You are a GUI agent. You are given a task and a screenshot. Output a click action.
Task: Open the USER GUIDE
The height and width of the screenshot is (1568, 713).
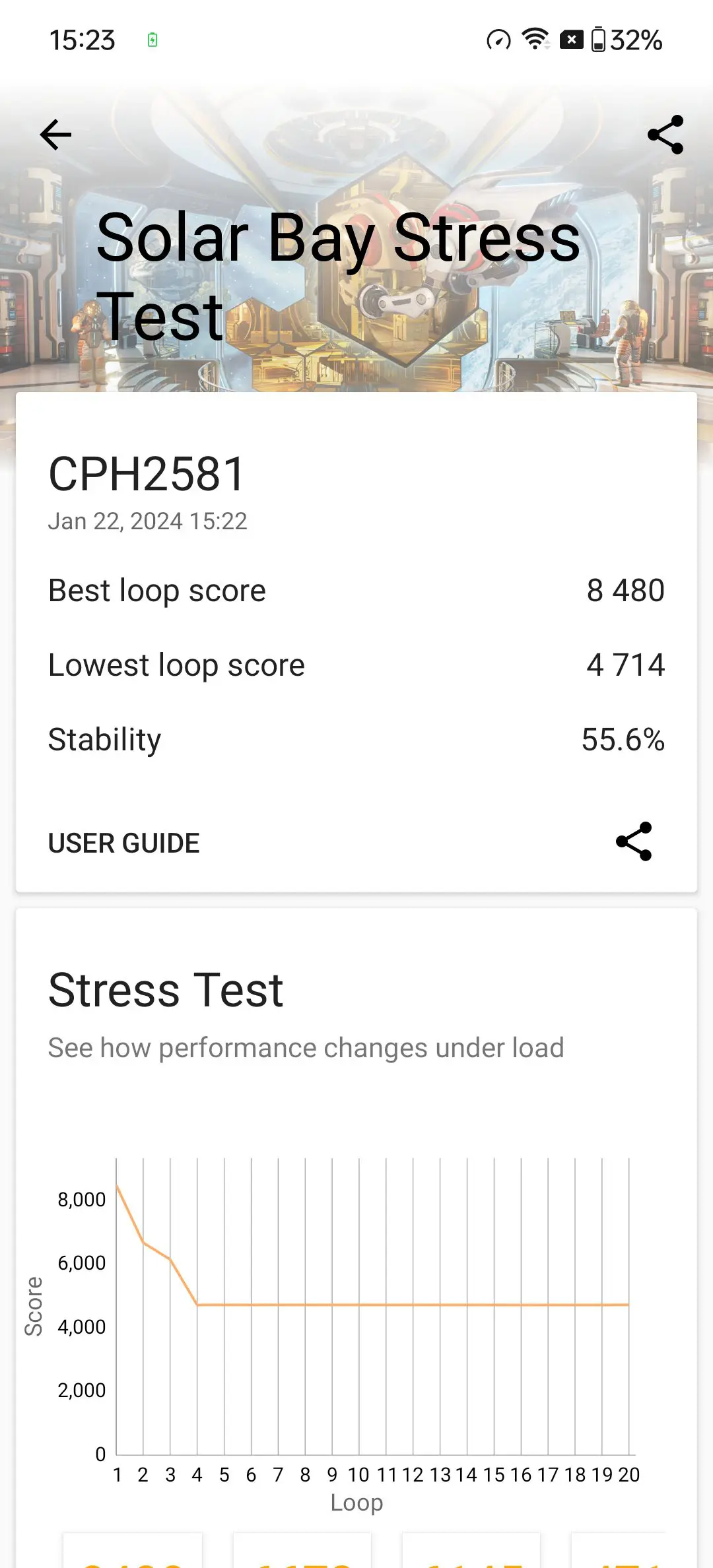point(124,843)
